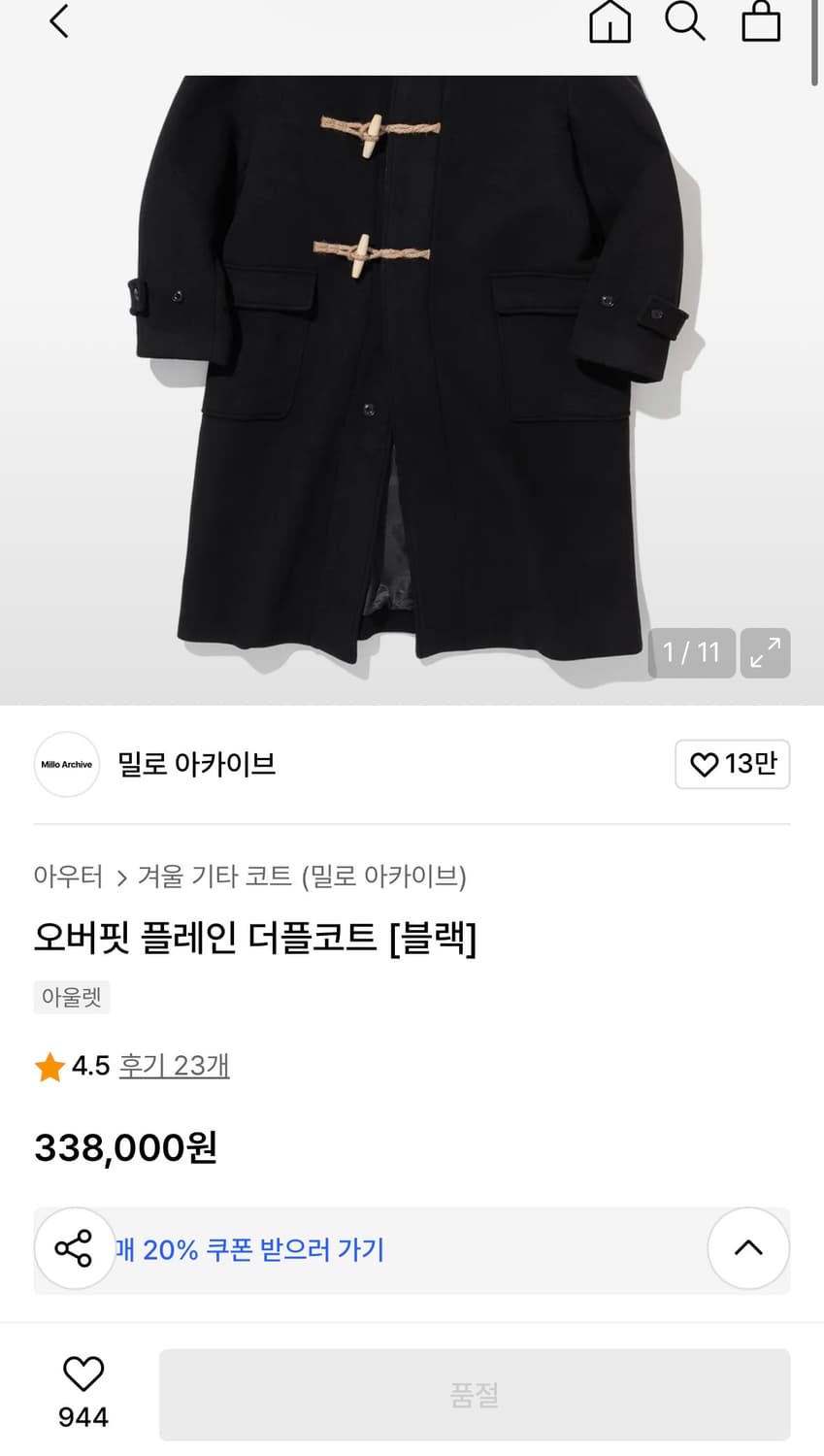Image resolution: width=824 pixels, height=1456 pixels.
Task: Tap the 1/11 image counter badge
Action: pyautogui.click(x=691, y=653)
